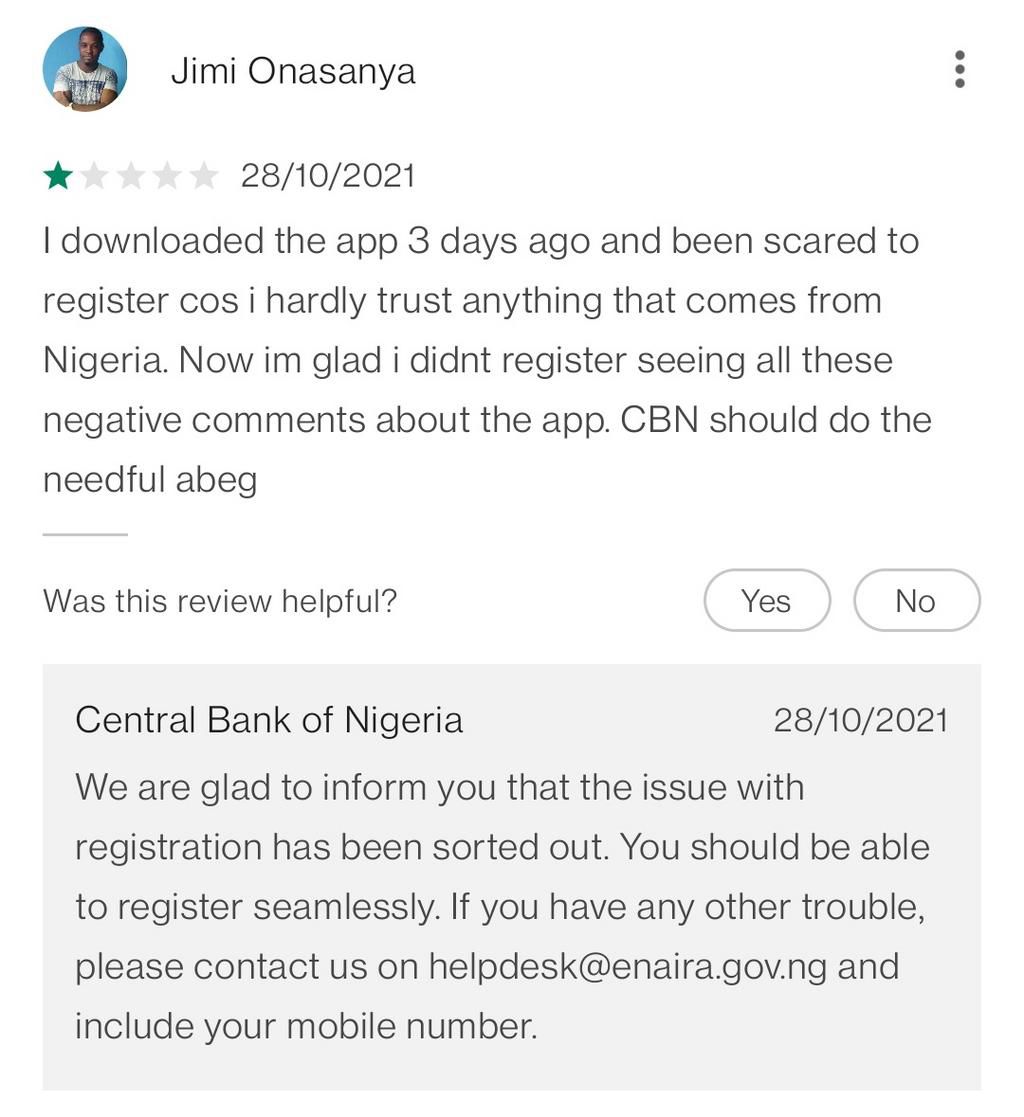Click the filled green star in the rating

point(59,174)
